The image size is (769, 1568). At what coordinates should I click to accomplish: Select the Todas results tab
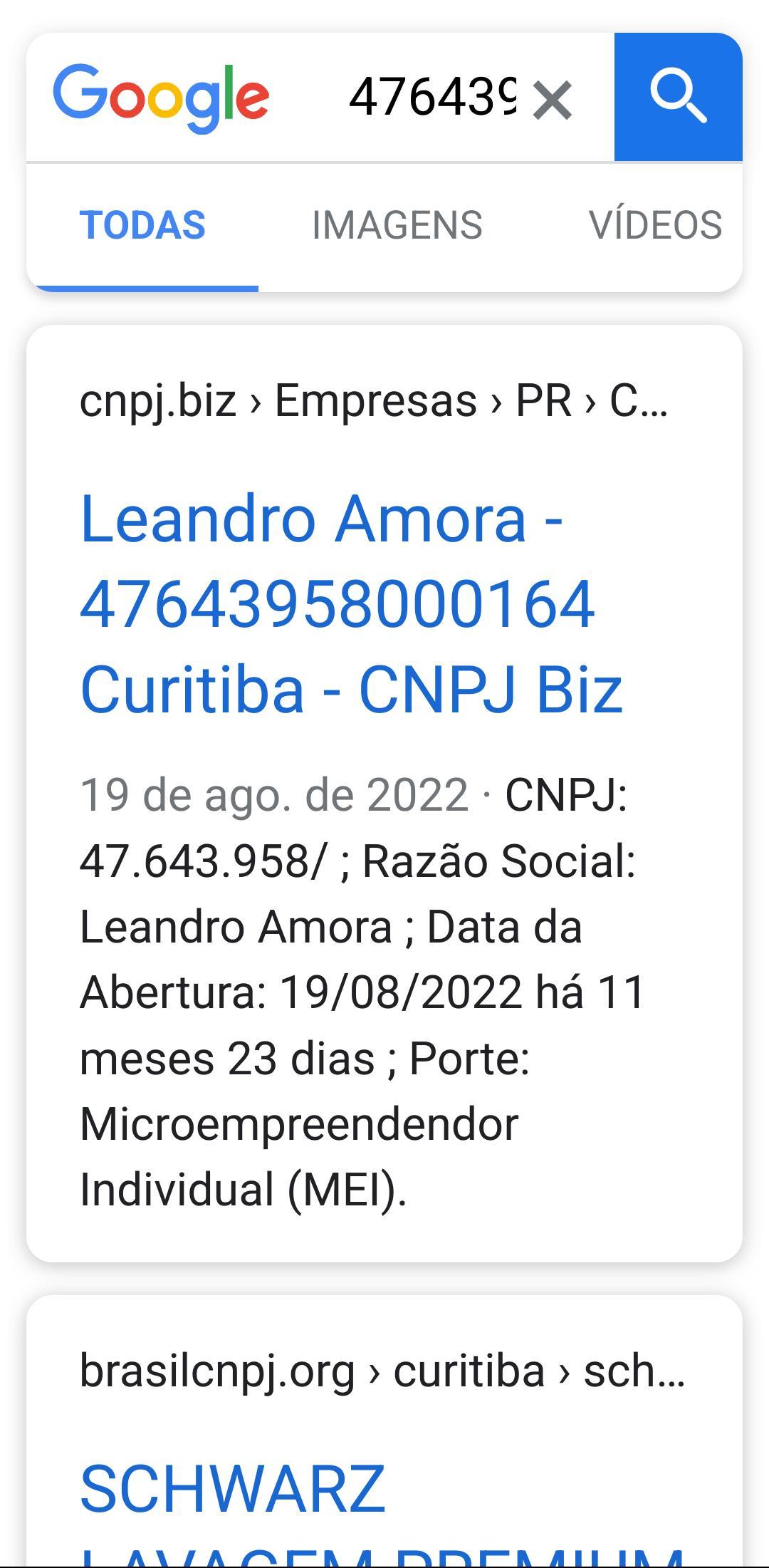pyautogui.click(x=142, y=225)
